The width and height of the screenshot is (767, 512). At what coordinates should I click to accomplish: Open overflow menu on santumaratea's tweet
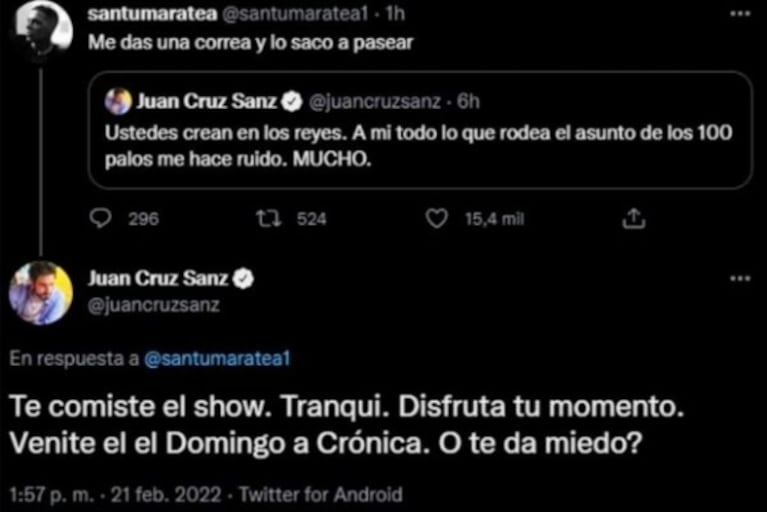[739, 15]
